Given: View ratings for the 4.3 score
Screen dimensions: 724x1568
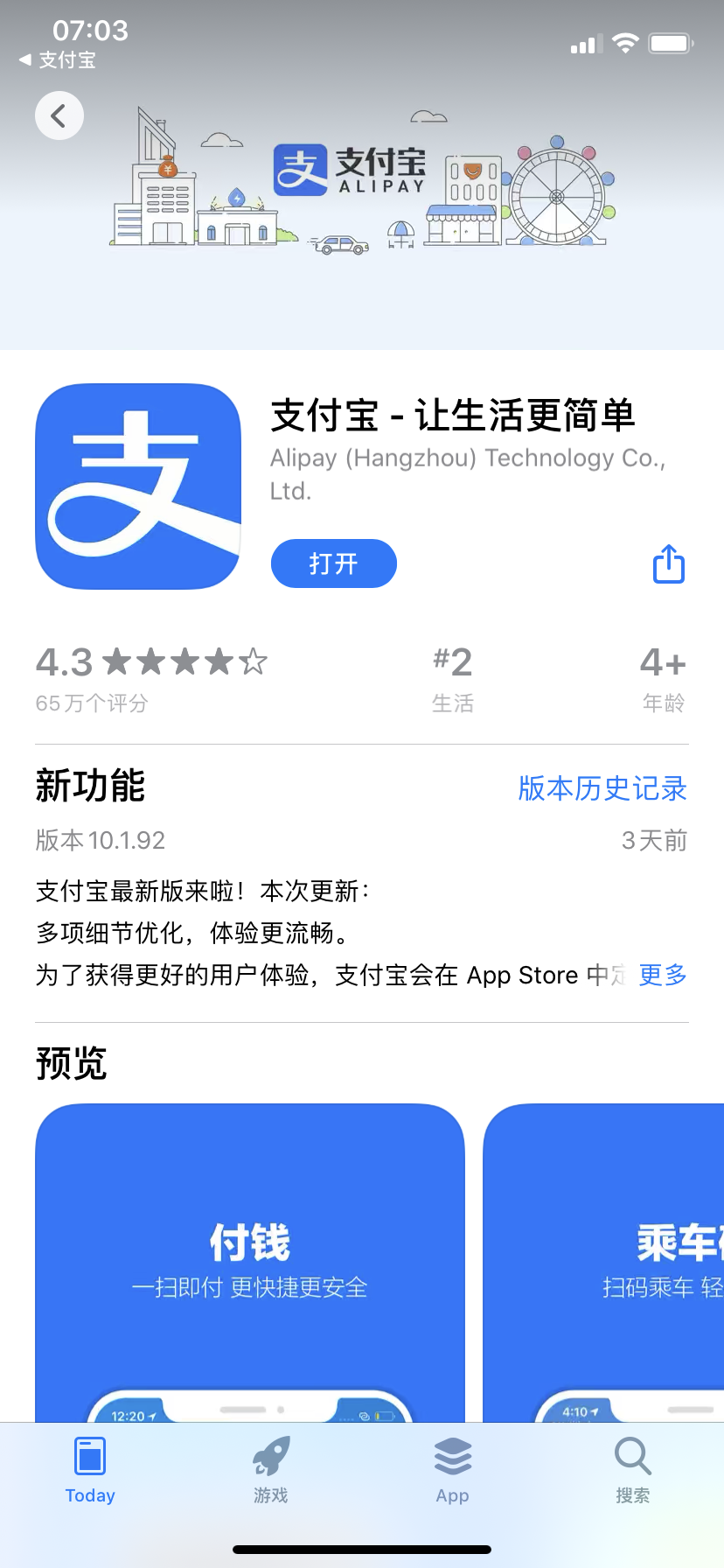Looking at the screenshot, I should (x=150, y=675).
